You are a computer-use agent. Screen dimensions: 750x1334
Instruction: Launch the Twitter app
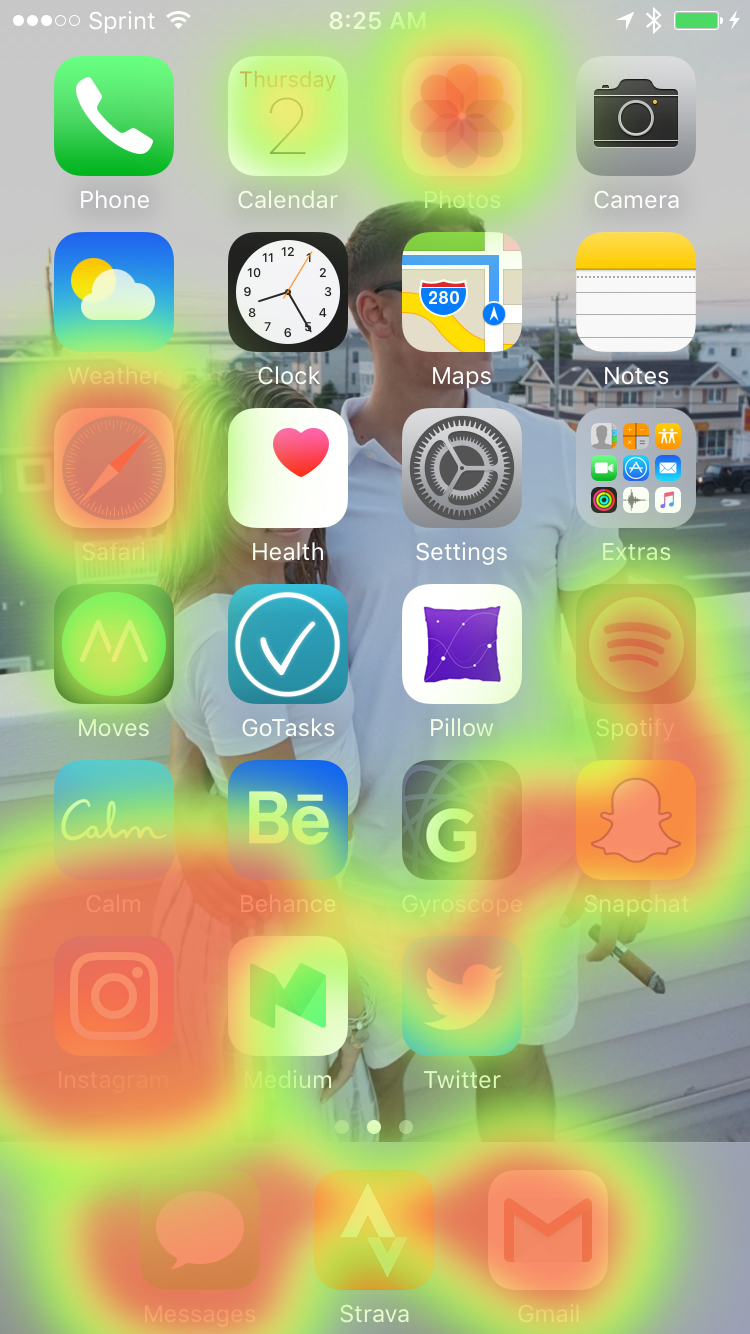tap(462, 996)
